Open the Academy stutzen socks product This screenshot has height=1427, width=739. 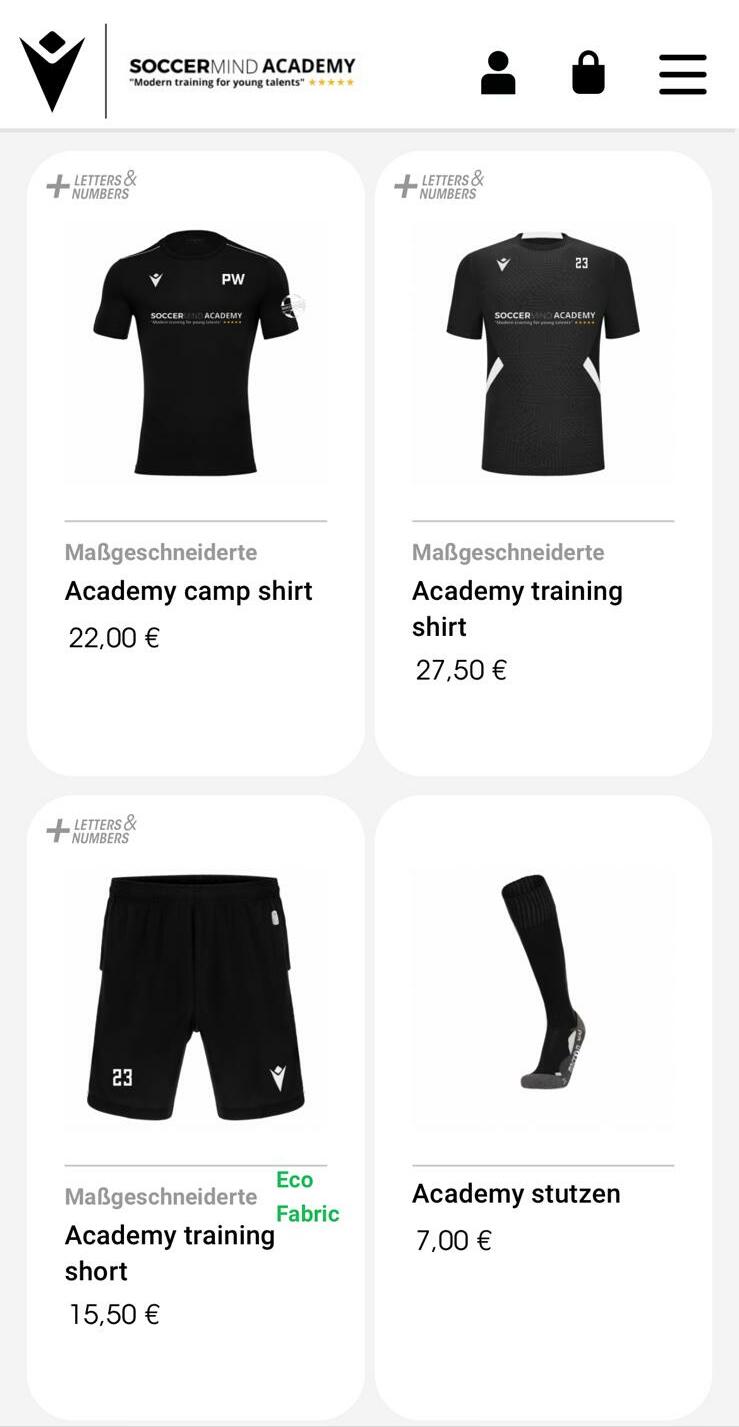[x=542, y=998]
